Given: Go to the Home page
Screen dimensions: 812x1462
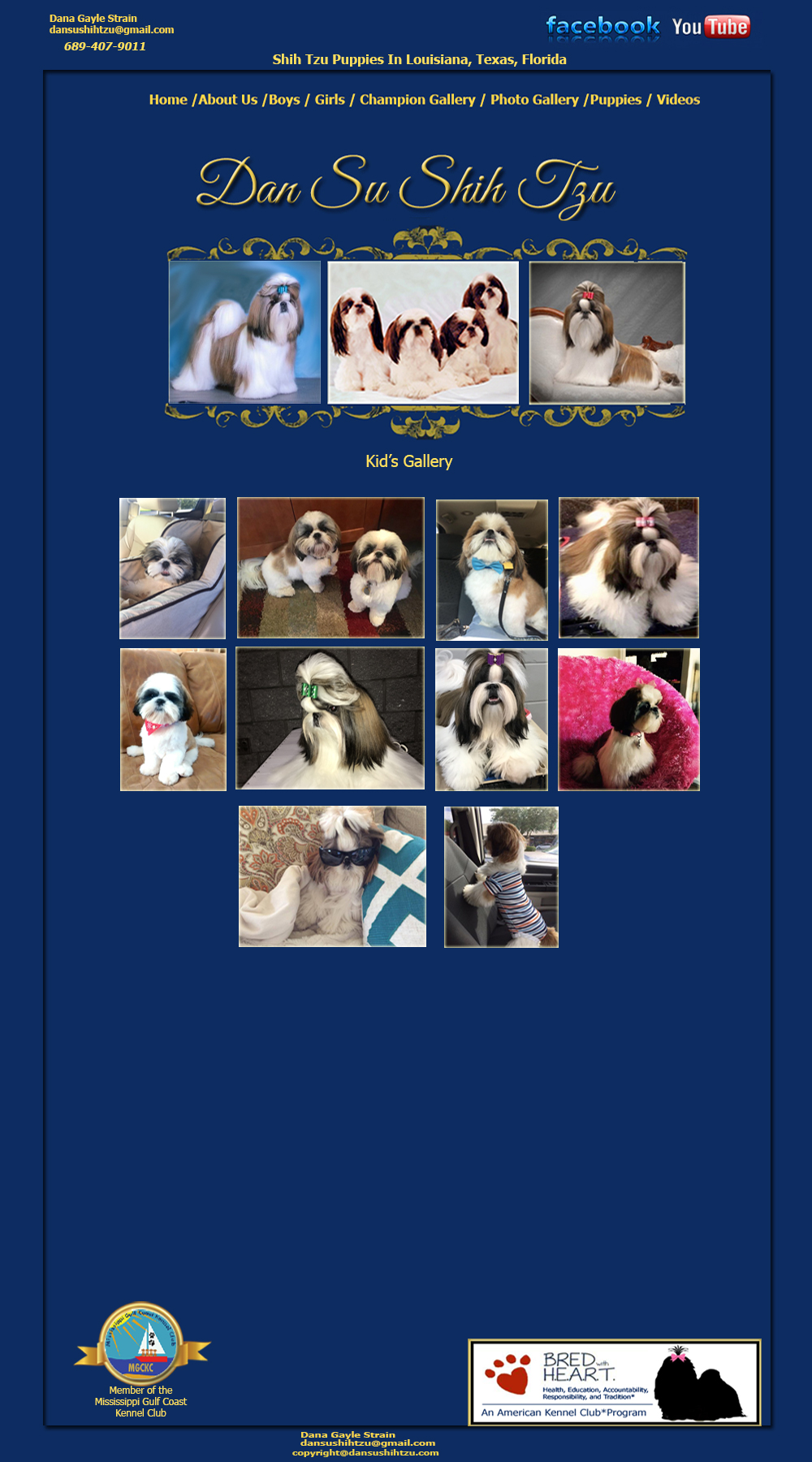Looking at the screenshot, I should pos(168,100).
